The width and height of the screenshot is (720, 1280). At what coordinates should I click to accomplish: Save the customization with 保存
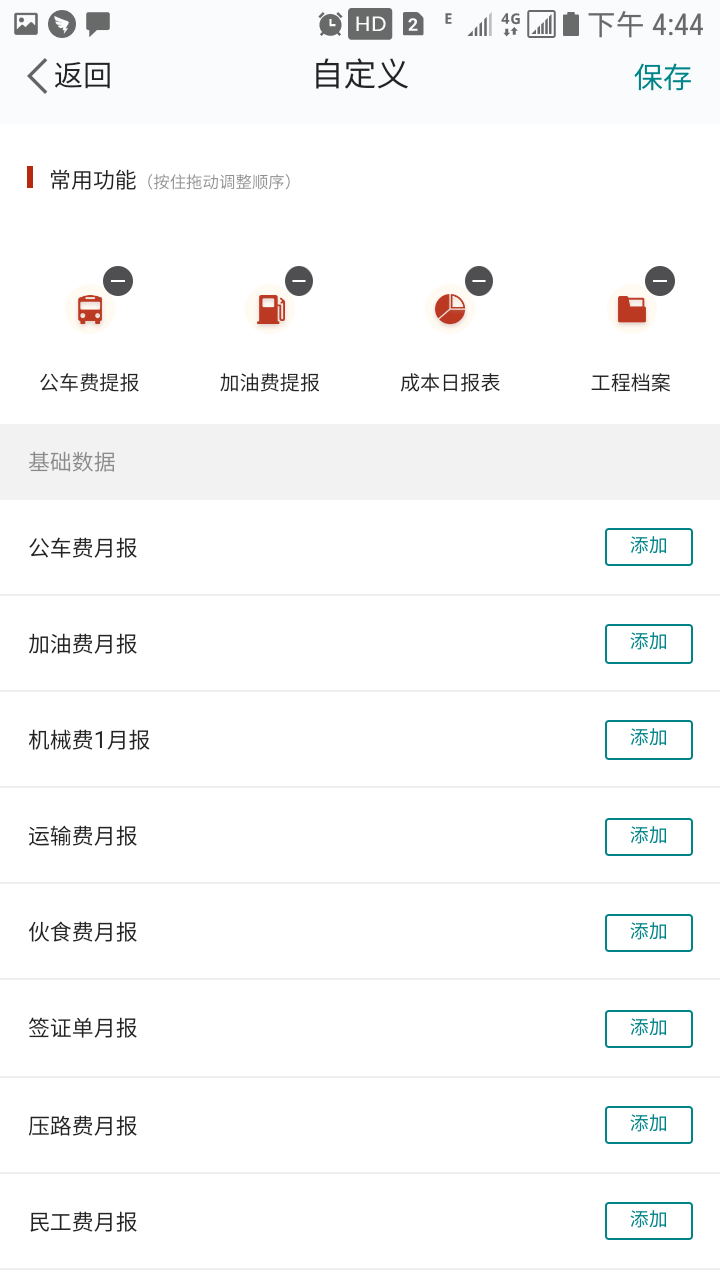coord(662,77)
